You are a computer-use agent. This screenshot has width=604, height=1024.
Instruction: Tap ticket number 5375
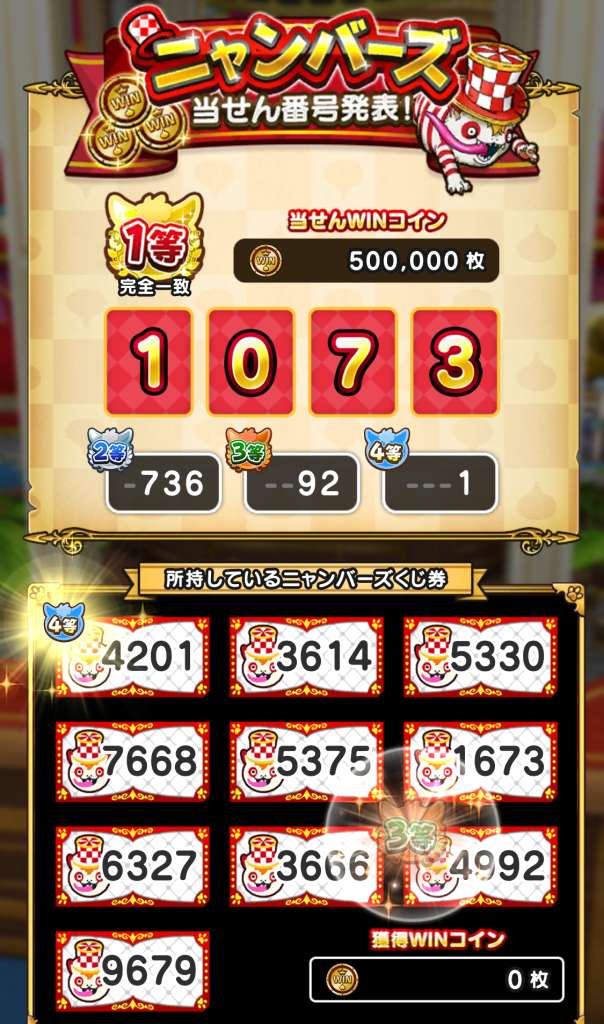(307, 762)
